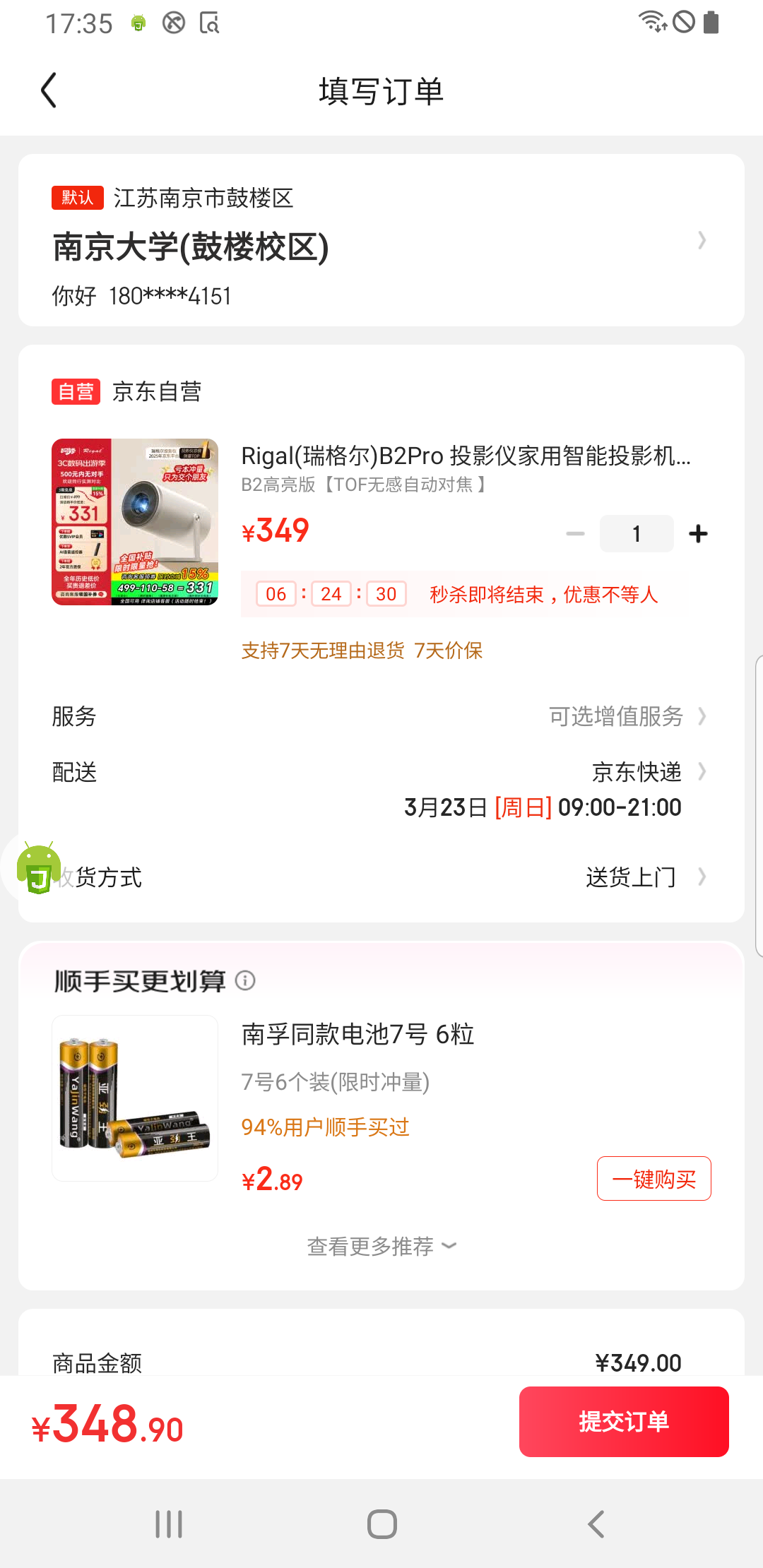
Task: Tap the 7号 battery product image
Action: coord(134,1097)
